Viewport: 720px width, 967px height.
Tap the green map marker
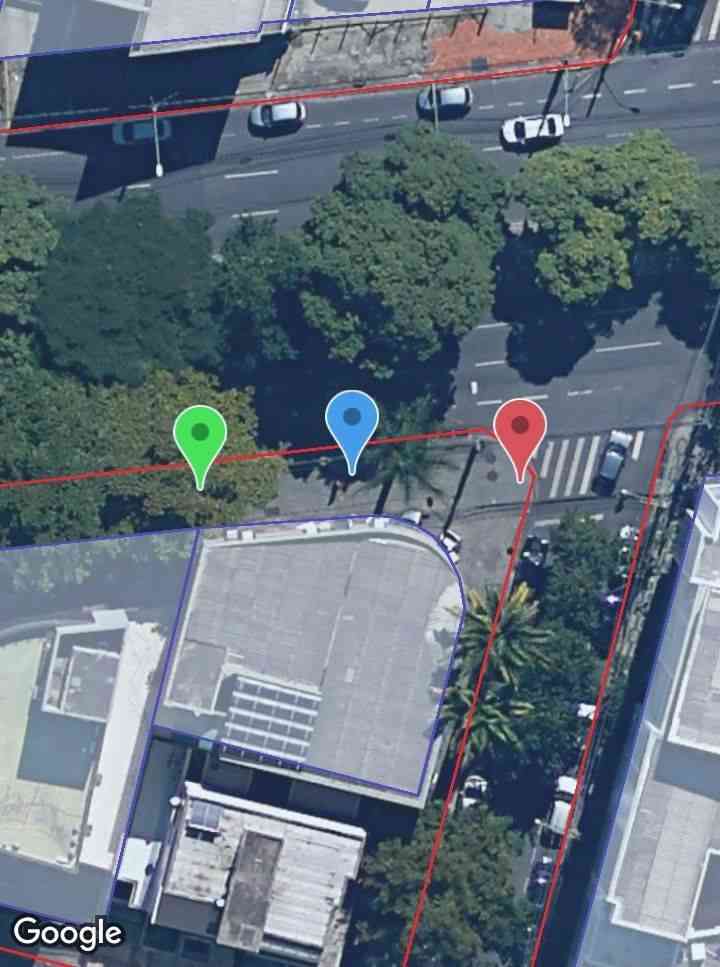click(200, 435)
